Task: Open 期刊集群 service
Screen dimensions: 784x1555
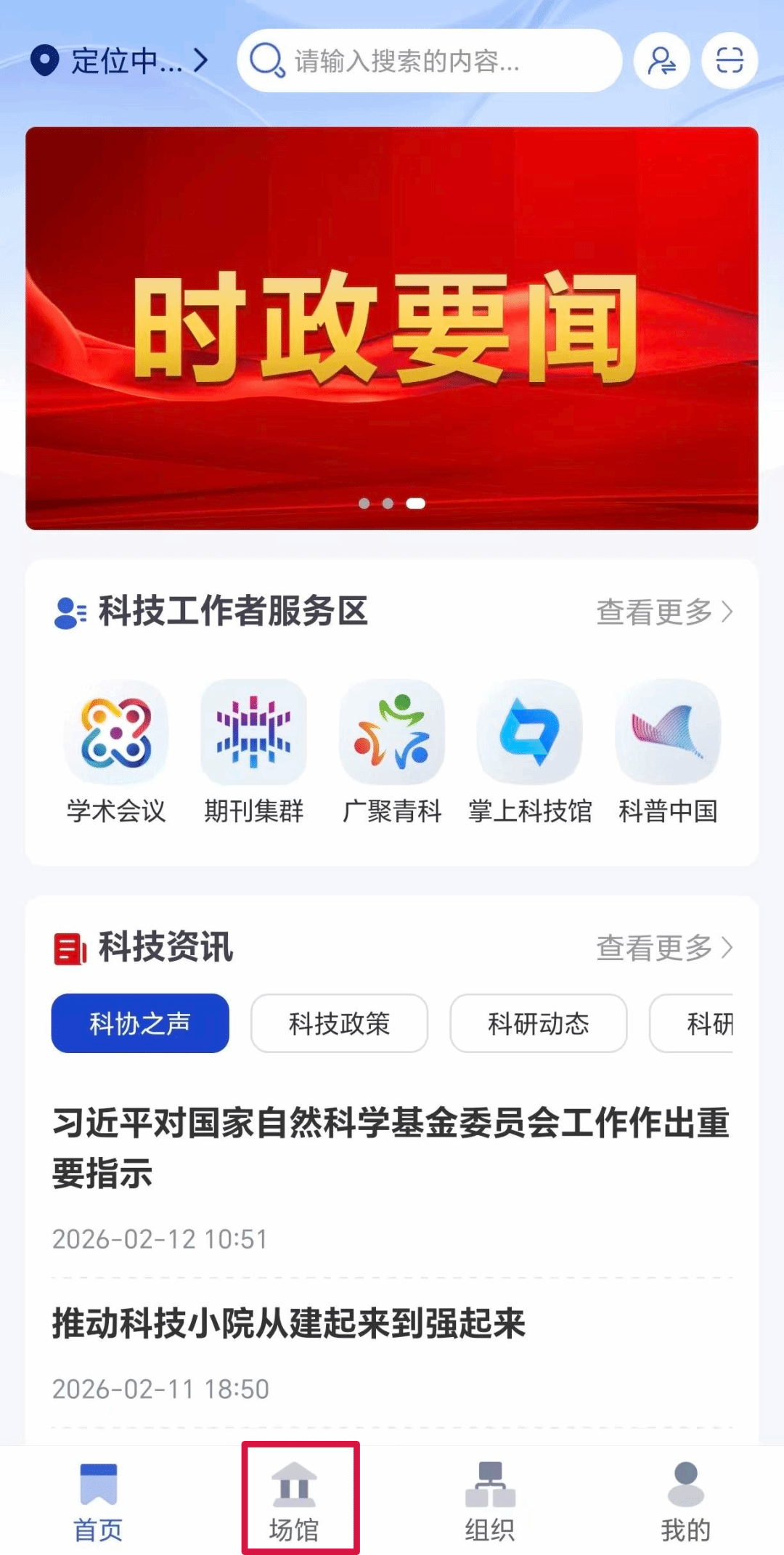Action: (254, 752)
